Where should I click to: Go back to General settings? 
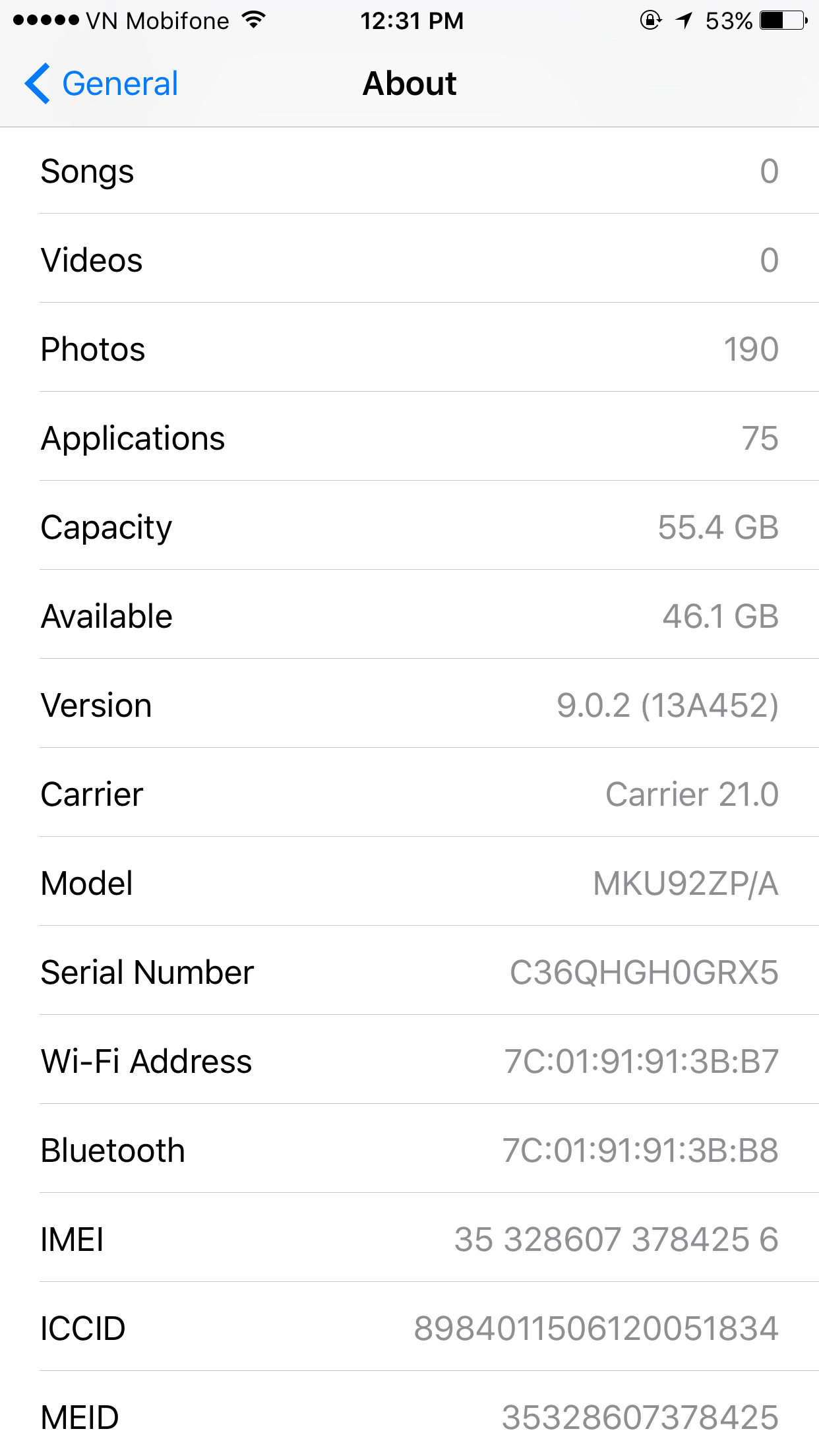(102, 84)
